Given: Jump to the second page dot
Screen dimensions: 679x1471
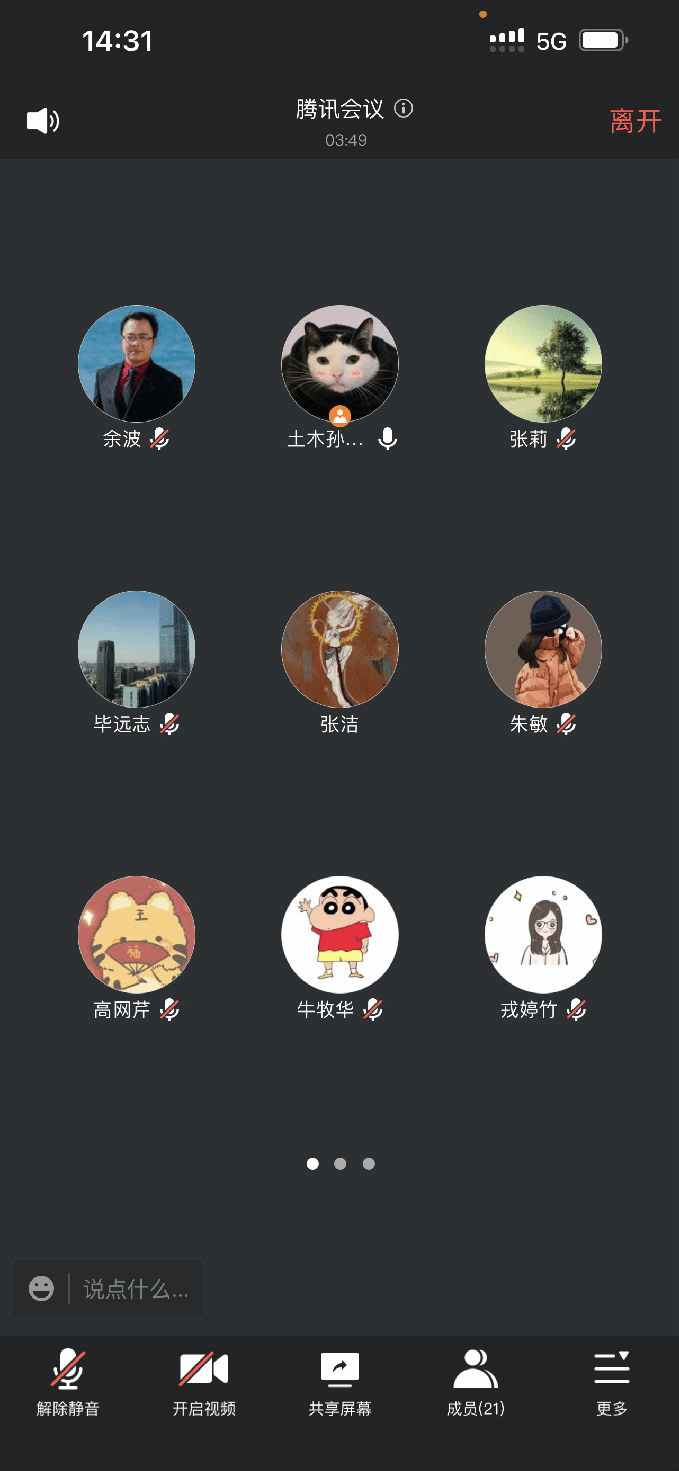Looking at the screenshot, I should (340, 1164).
